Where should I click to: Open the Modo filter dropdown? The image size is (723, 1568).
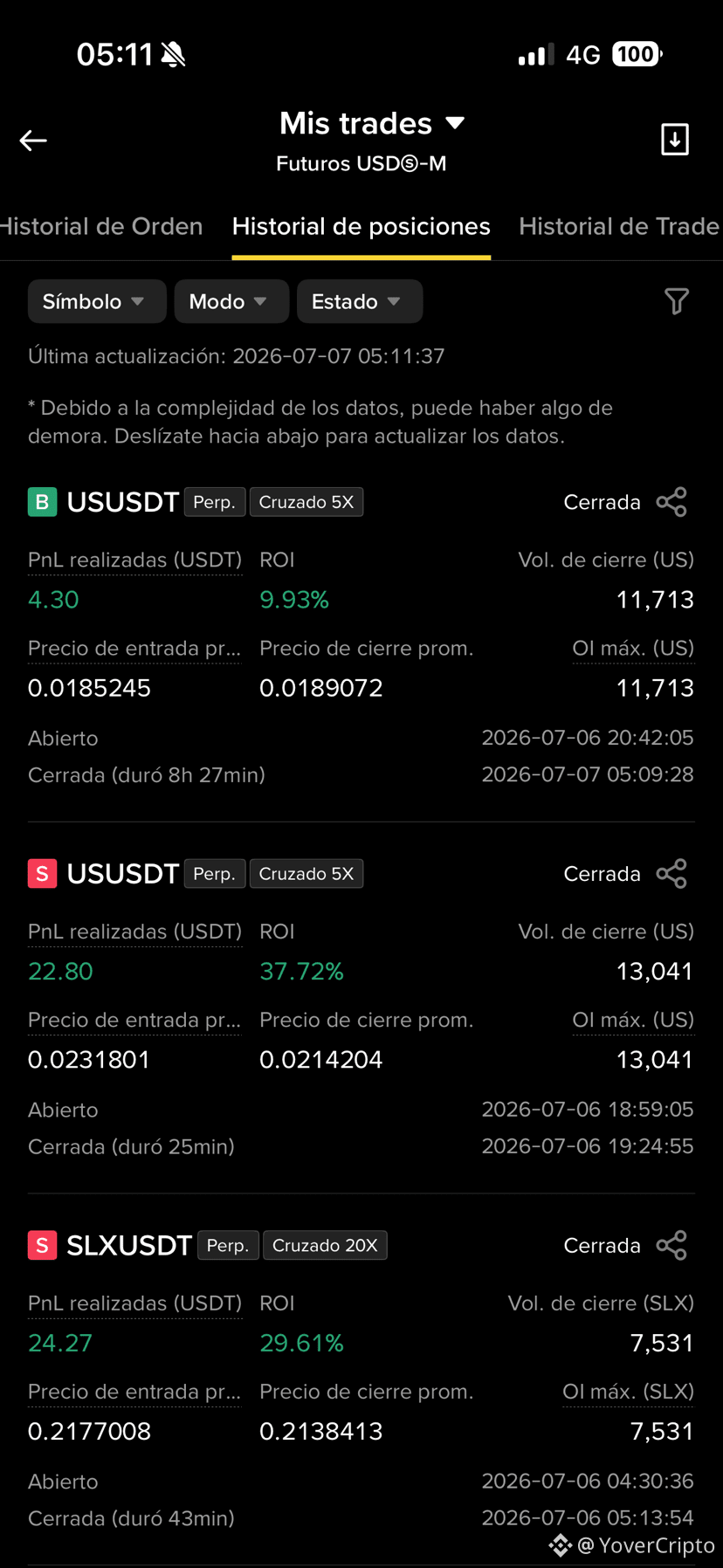point(231,301)
